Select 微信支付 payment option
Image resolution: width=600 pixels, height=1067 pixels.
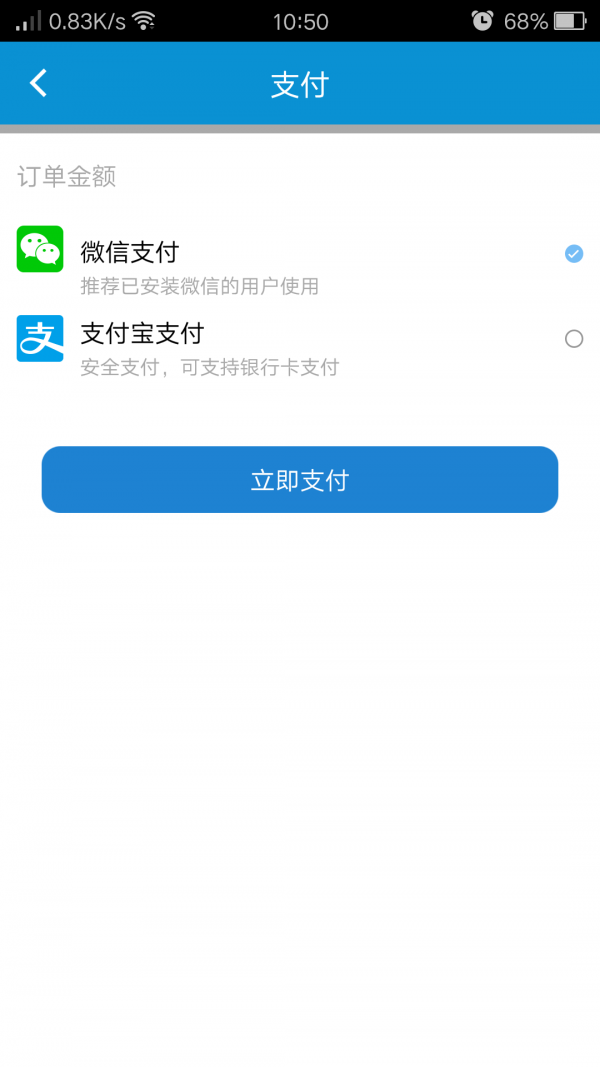click(x=573, y=254)
